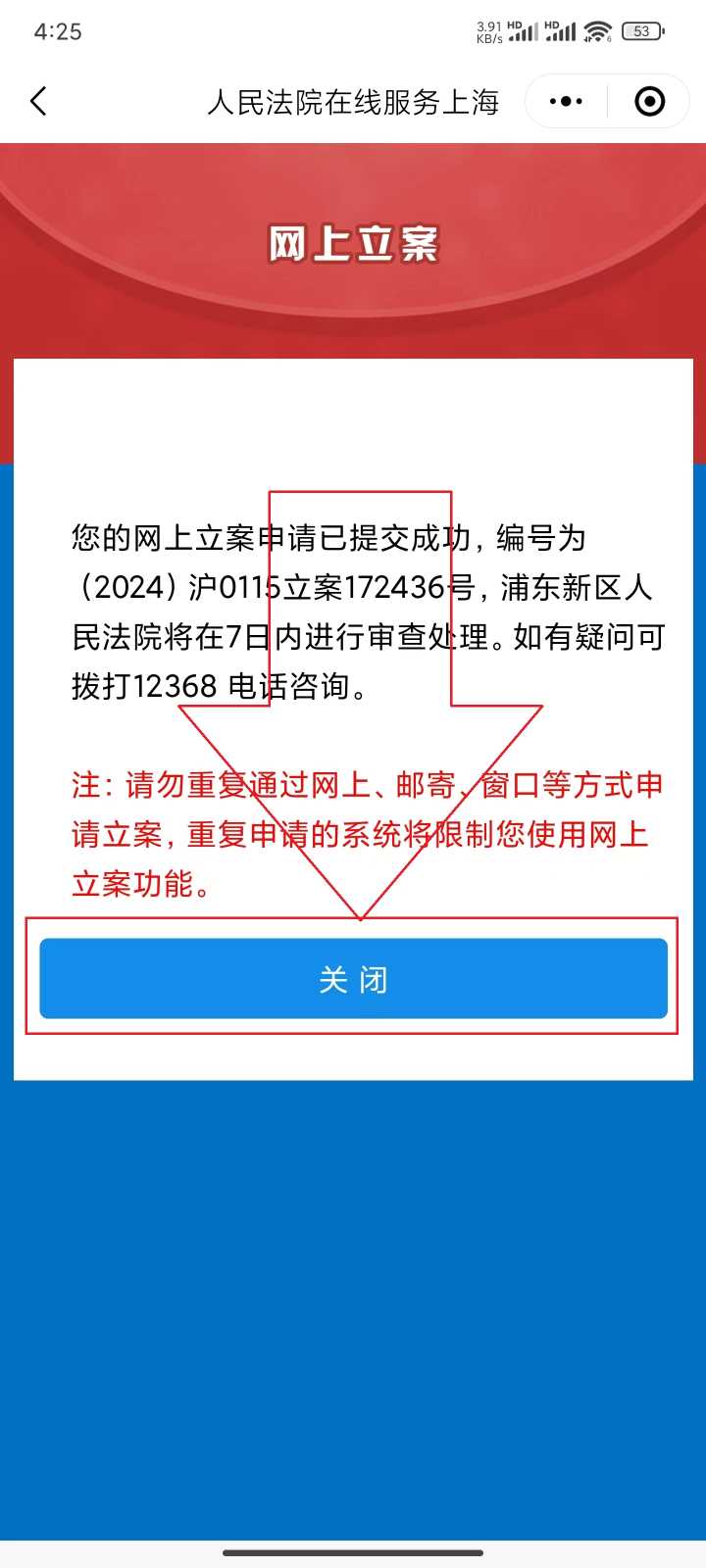The width and height of the screenshot is (706, 1568).
Task: Tap the blue 关闭 button
Action: (x=353, y=979)
